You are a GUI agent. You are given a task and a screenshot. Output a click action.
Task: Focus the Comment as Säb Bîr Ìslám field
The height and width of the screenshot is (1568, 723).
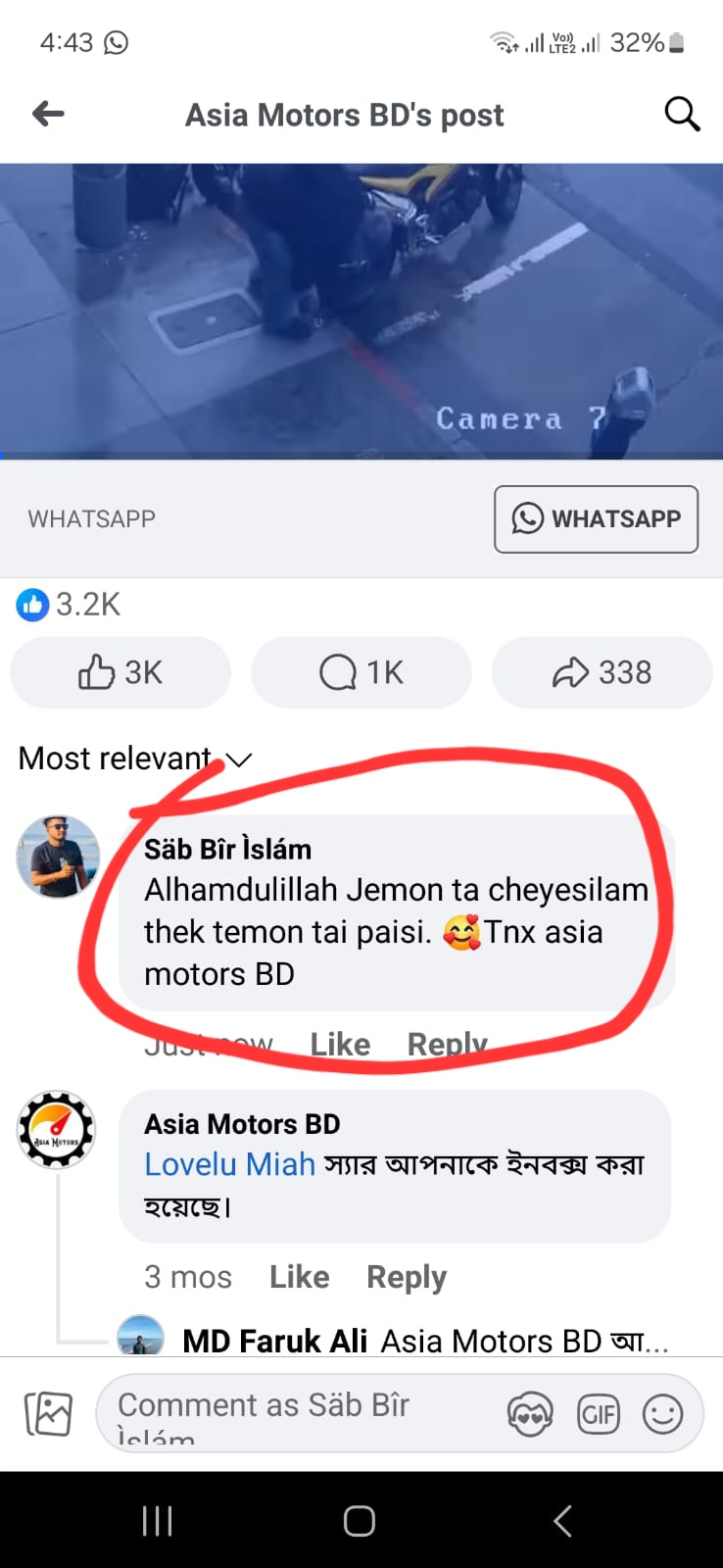[x=294, y=1414]
